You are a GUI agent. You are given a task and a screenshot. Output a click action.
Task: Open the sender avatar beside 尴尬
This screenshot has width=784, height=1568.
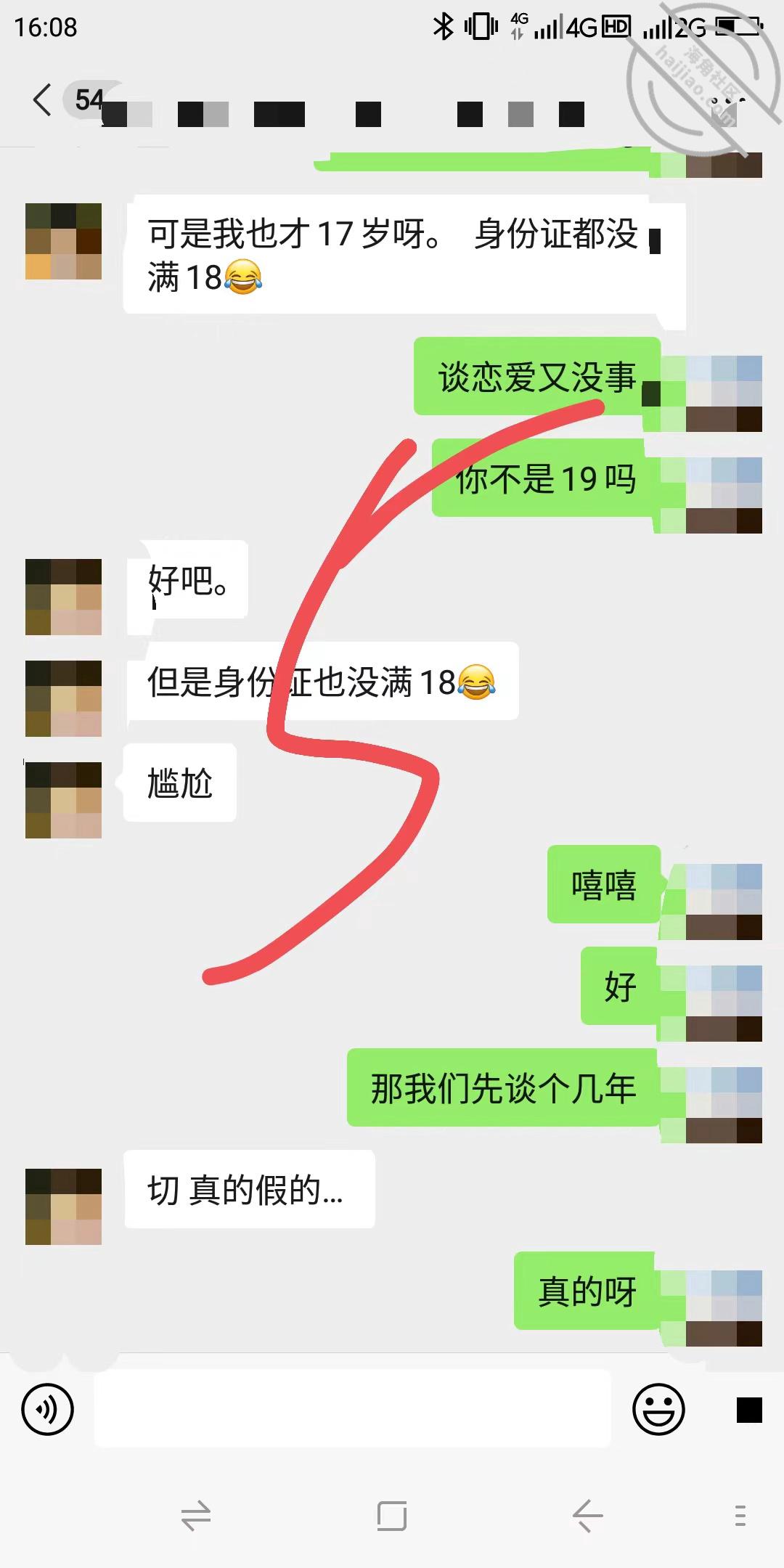click(x=63, y=800)
